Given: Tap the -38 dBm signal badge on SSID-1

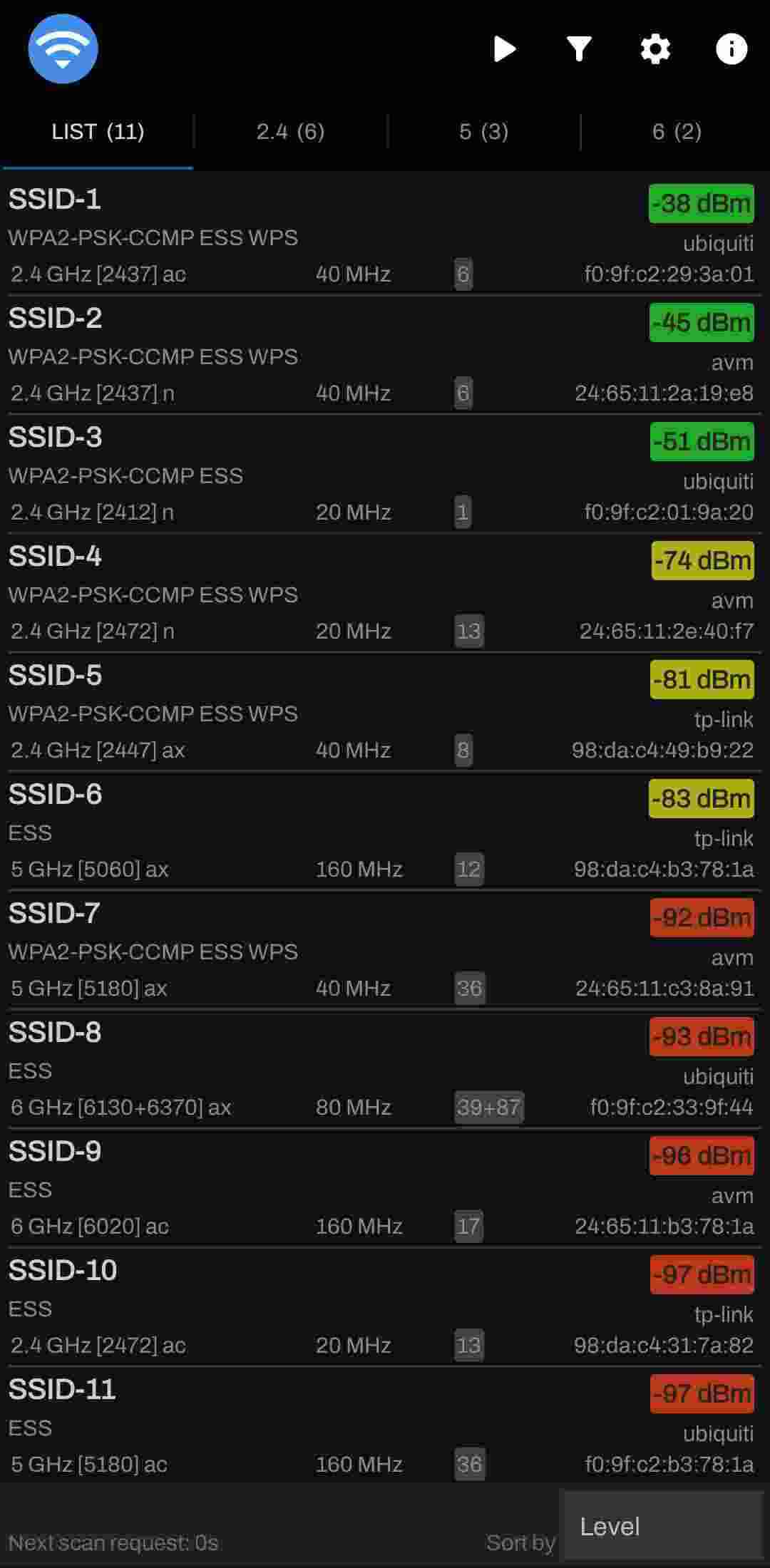Looking at the screenshot, I should [x=700, y=203].
